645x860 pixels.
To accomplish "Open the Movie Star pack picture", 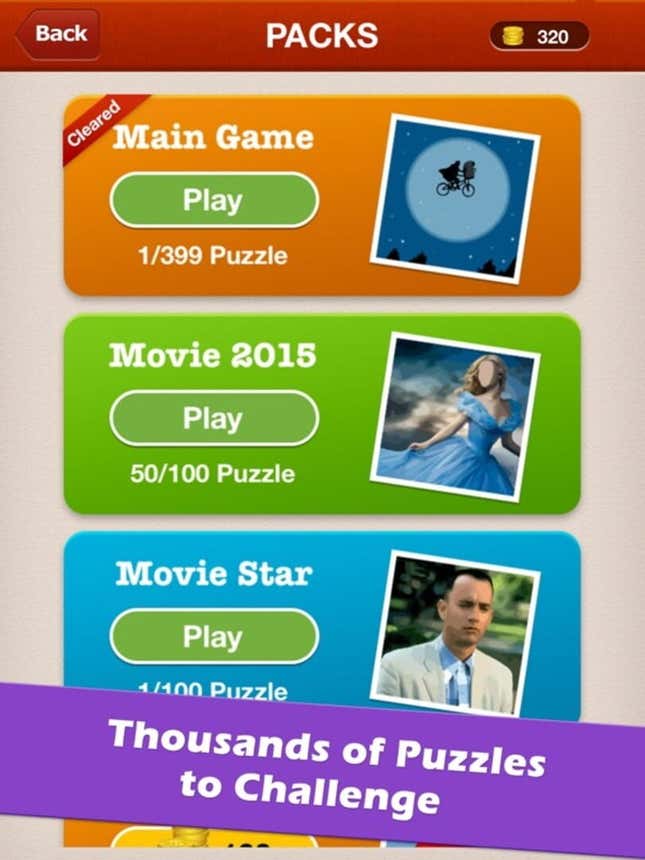I will (x=455, y=632).
